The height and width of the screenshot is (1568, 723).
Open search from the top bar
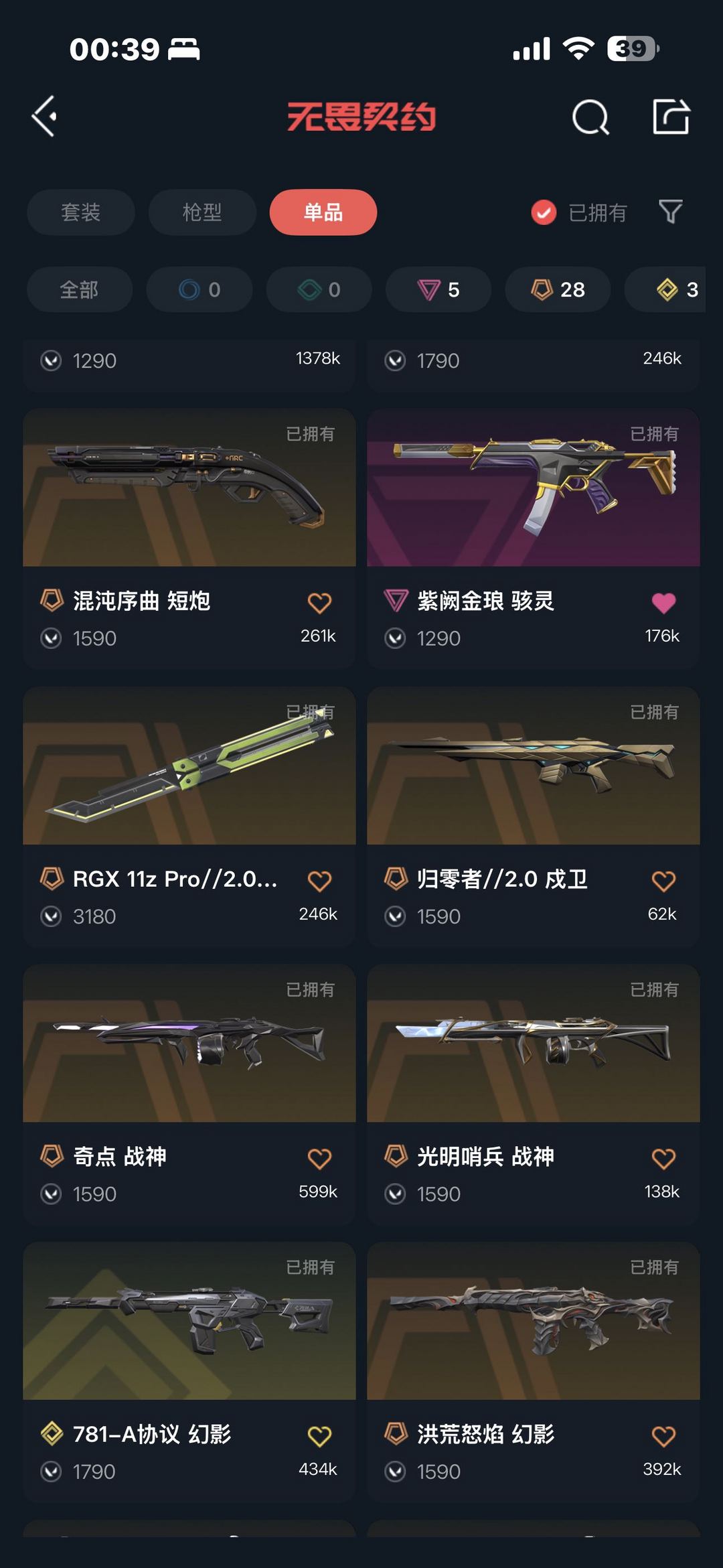coord(590,118)
